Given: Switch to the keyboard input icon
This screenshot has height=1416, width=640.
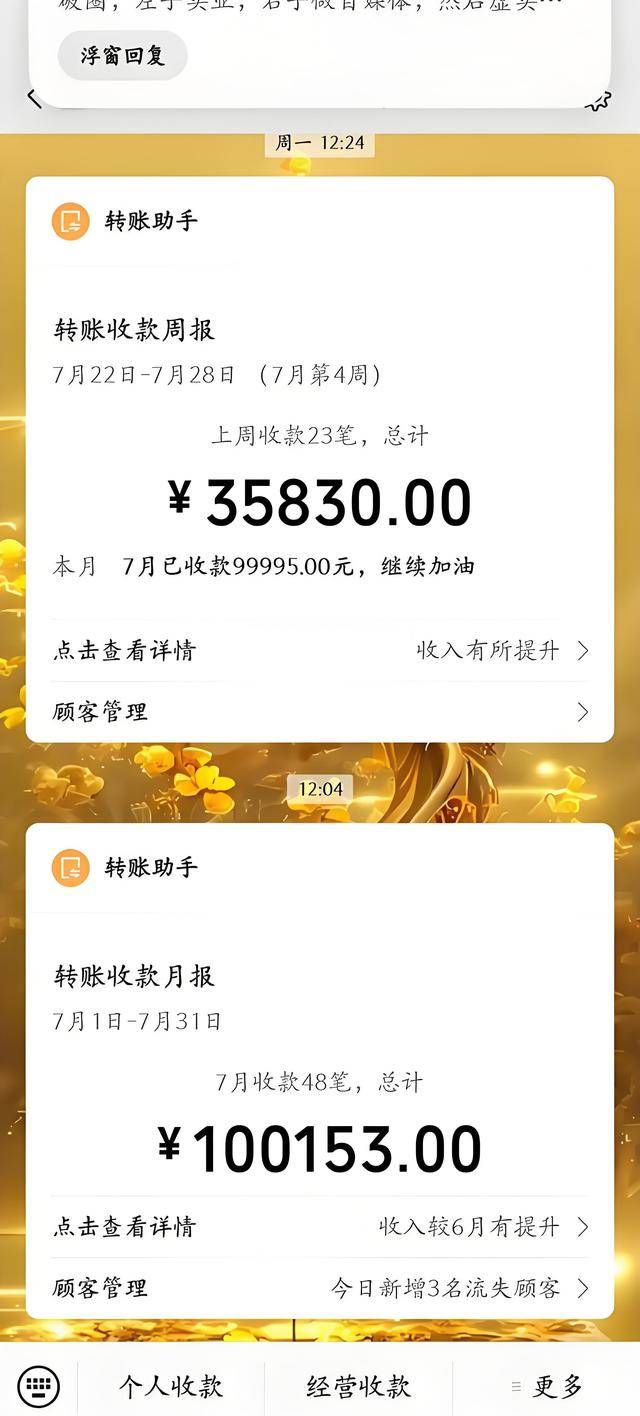Looking at the screenshot, I should [38, 1386].
